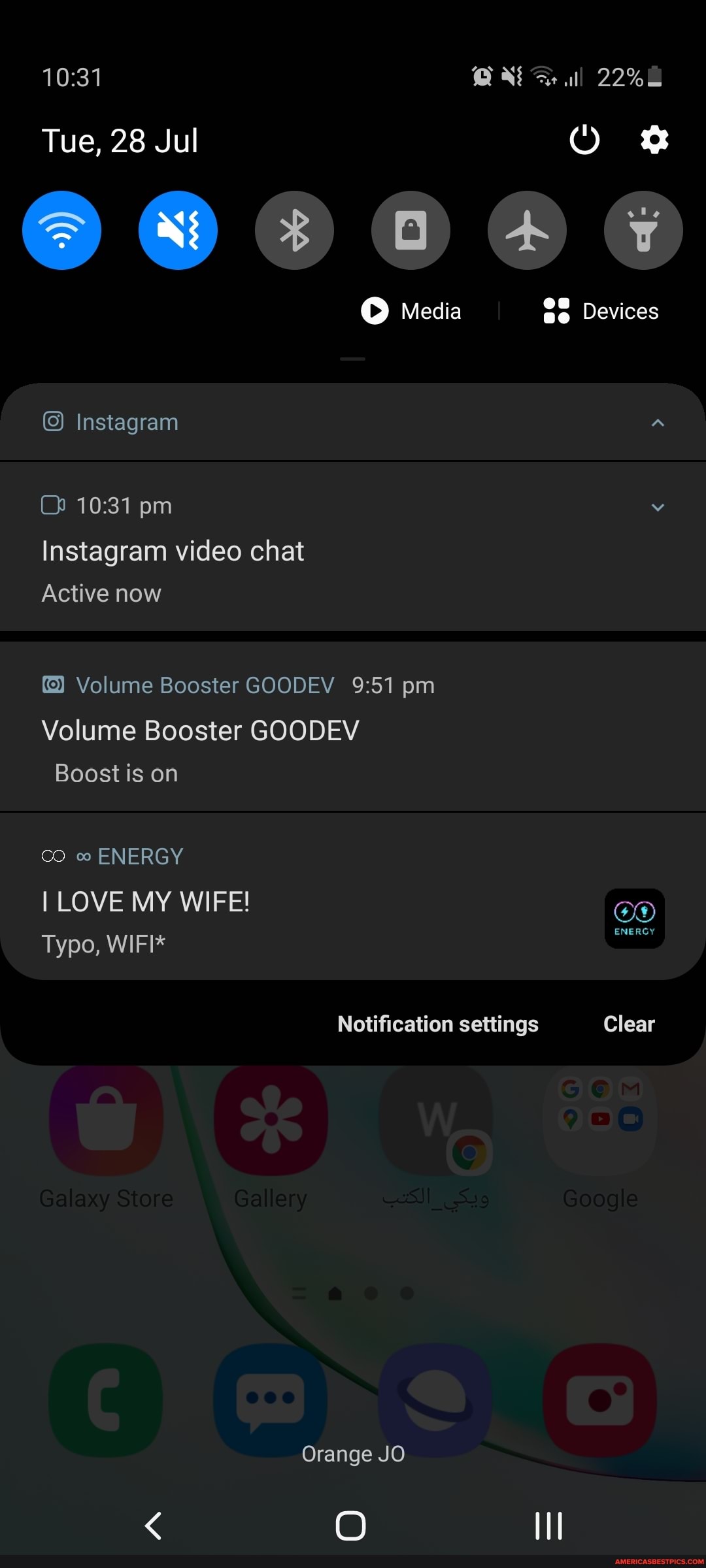Viewport: 706px width, 1568px height.
Task: Switch on the flashlight
Action: [x=643, y=230]
